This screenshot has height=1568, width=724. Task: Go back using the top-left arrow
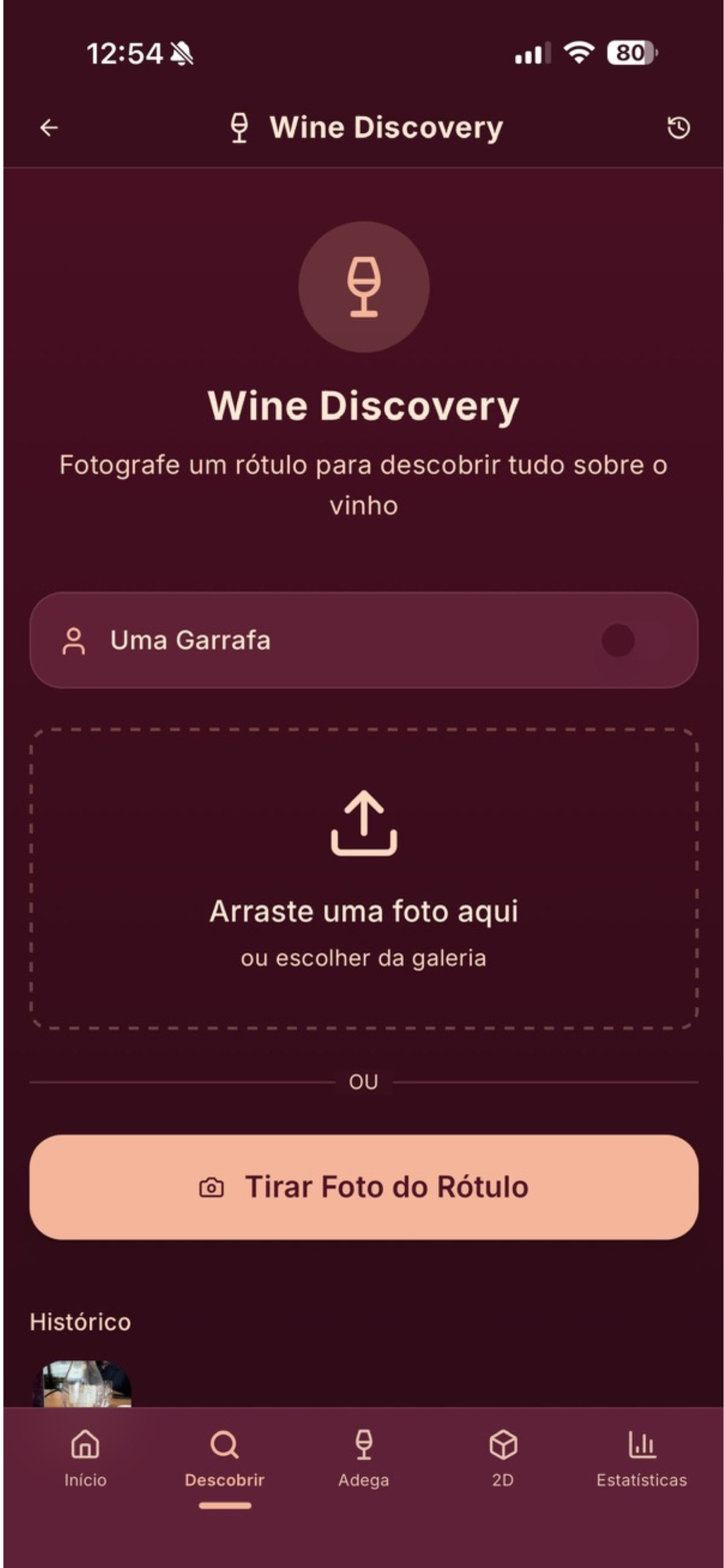[50, 128]
